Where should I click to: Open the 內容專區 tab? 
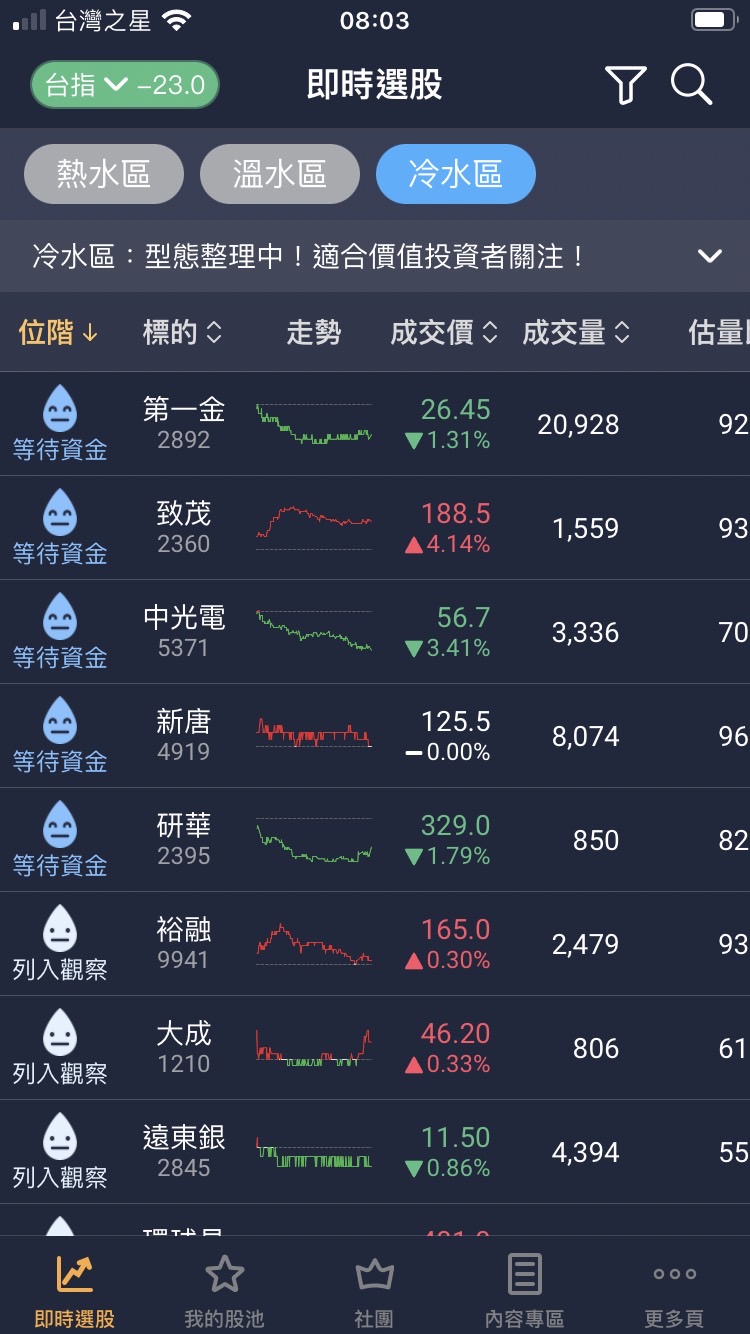click(525, 1290)
